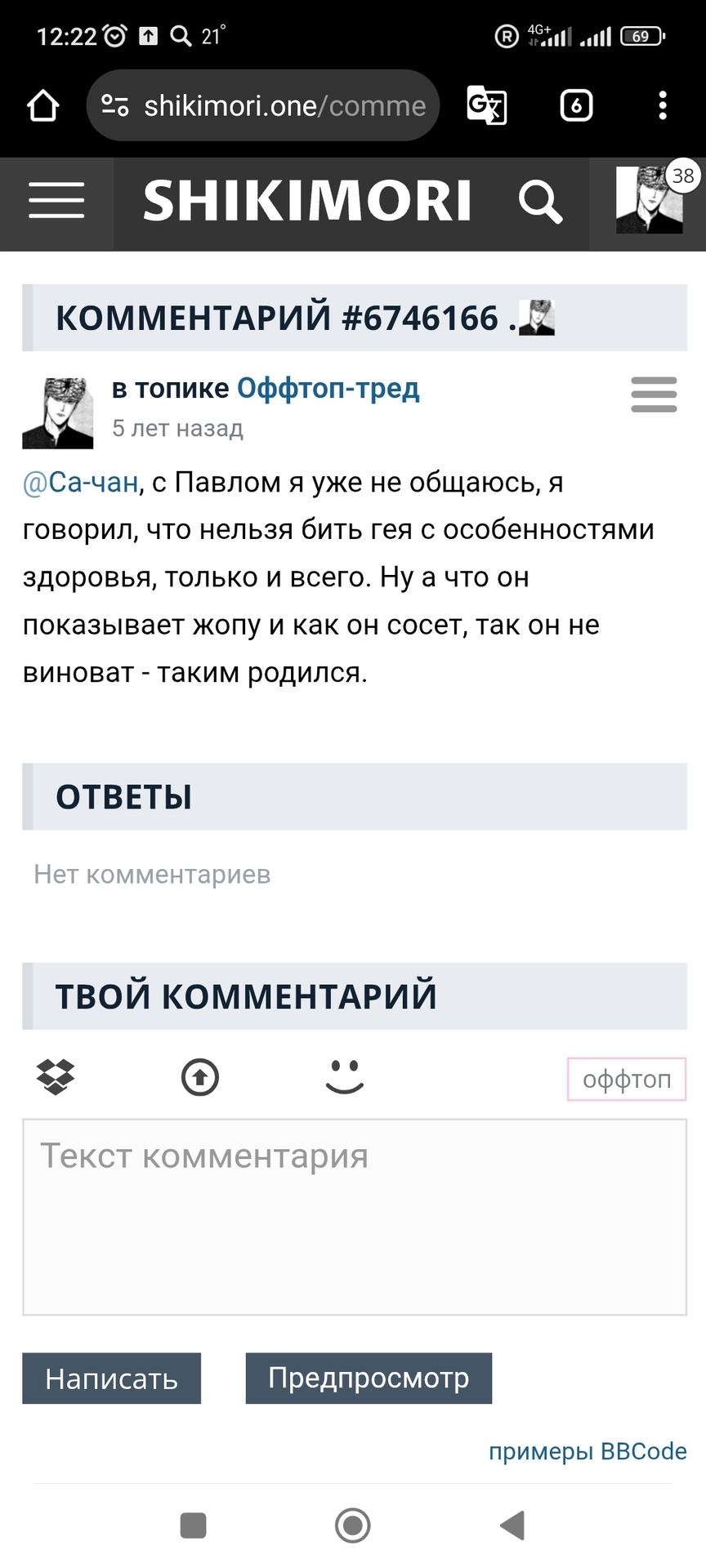Image resolution: width=706 pixels, height=1568 pixels.
Task: Open the comment author's avatar
Action: [57, 413]
